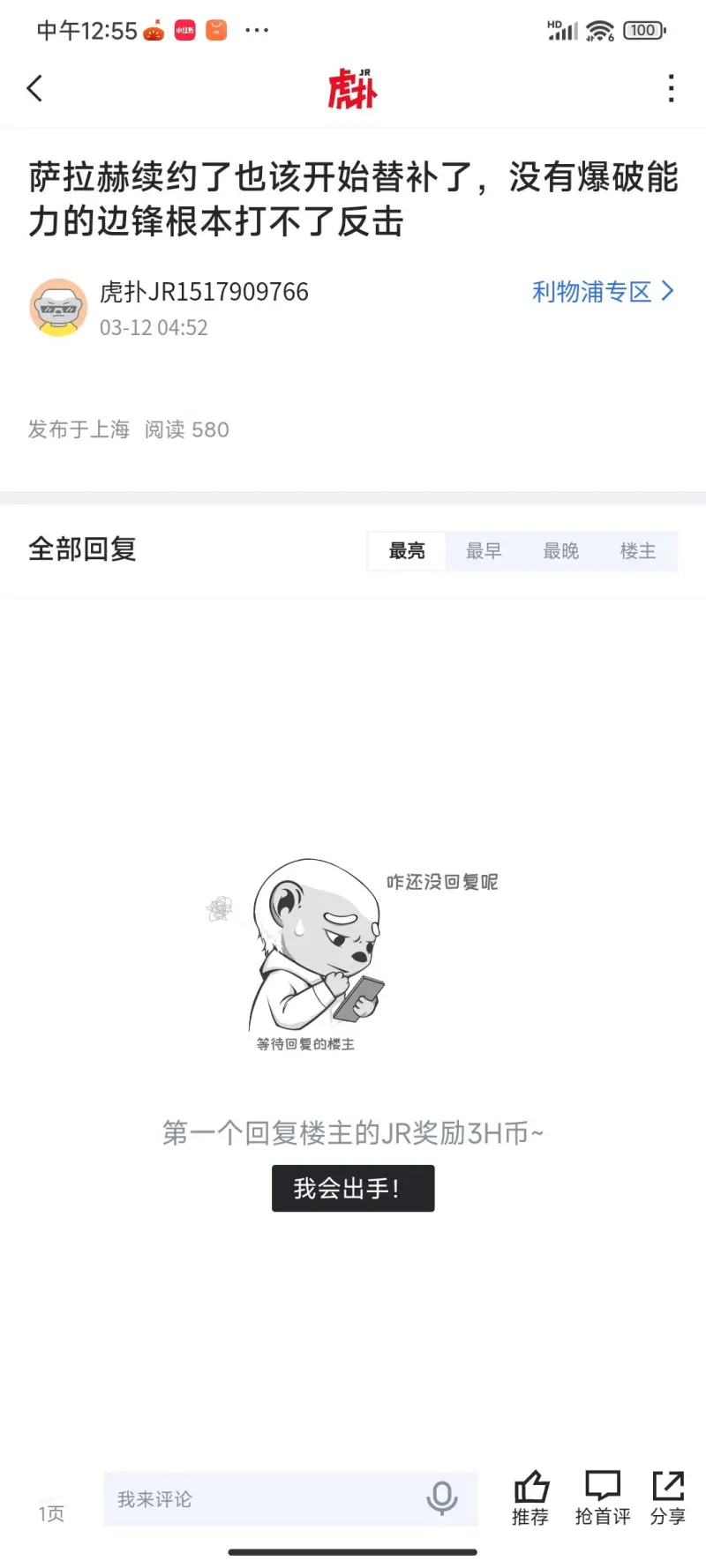Screen dimensions: 706x1568
Task: Share this post via 分享
Action: 668,1497
